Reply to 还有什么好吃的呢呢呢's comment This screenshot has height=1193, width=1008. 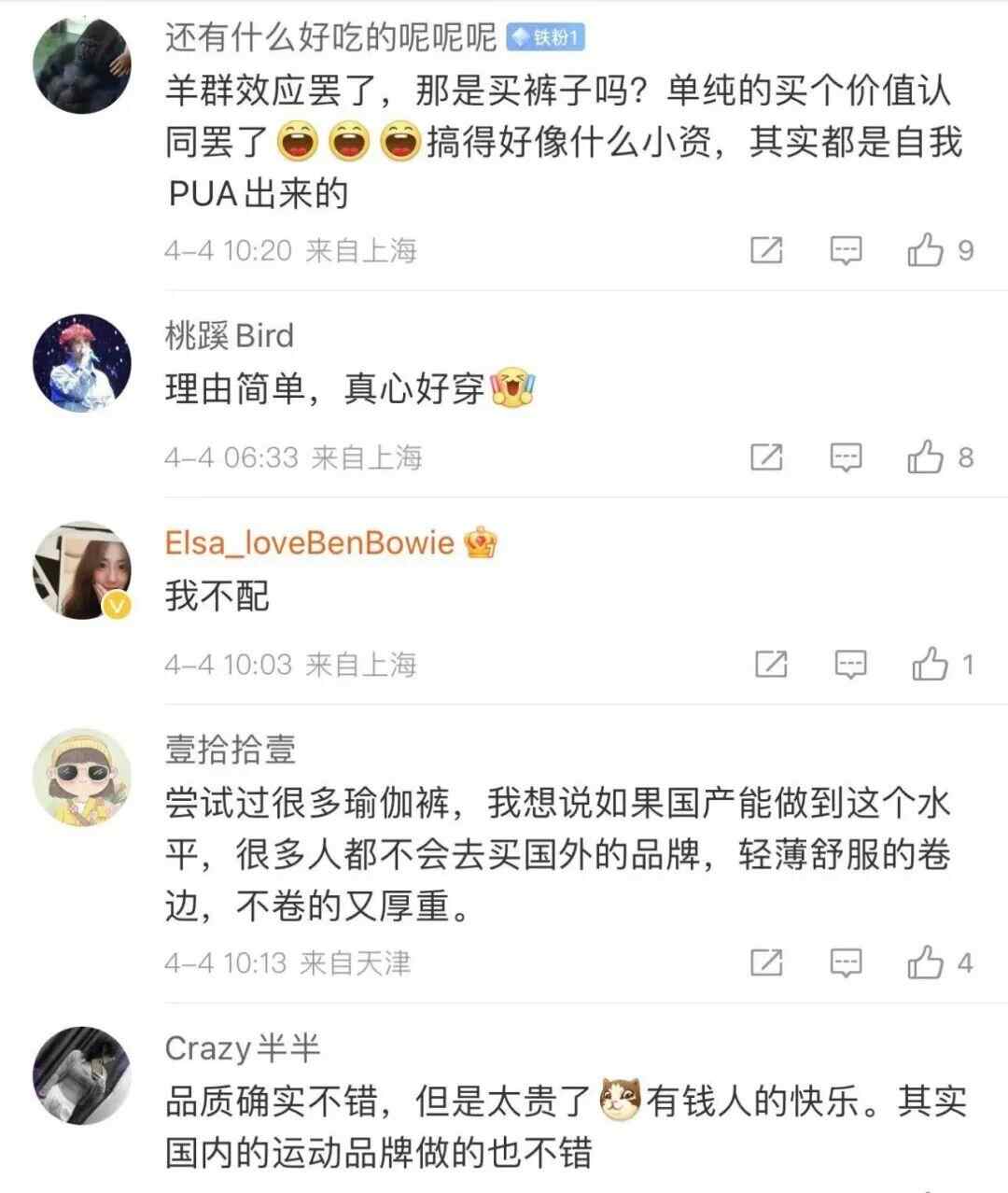(x=846, y=250)
